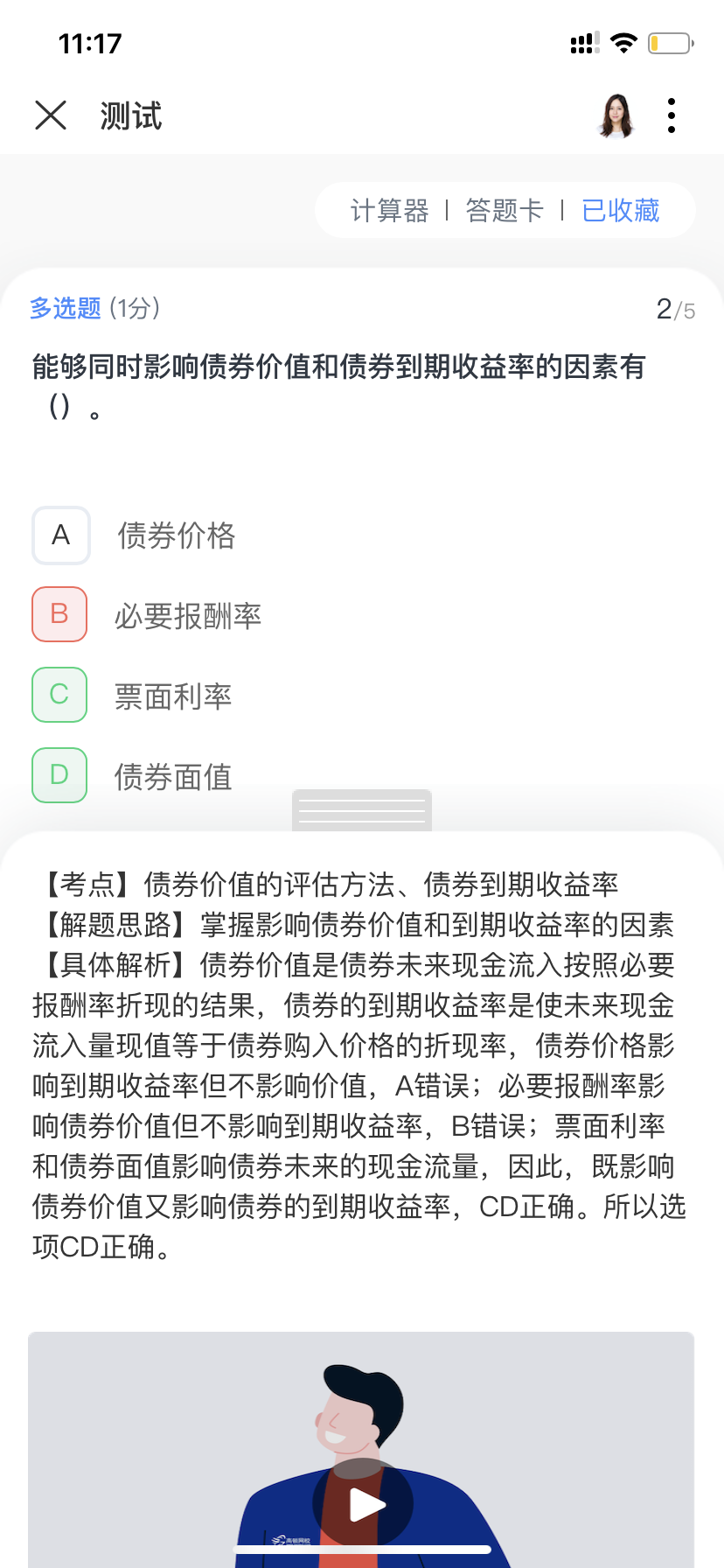Tap the teacher avatar icon

pos(616,115)
